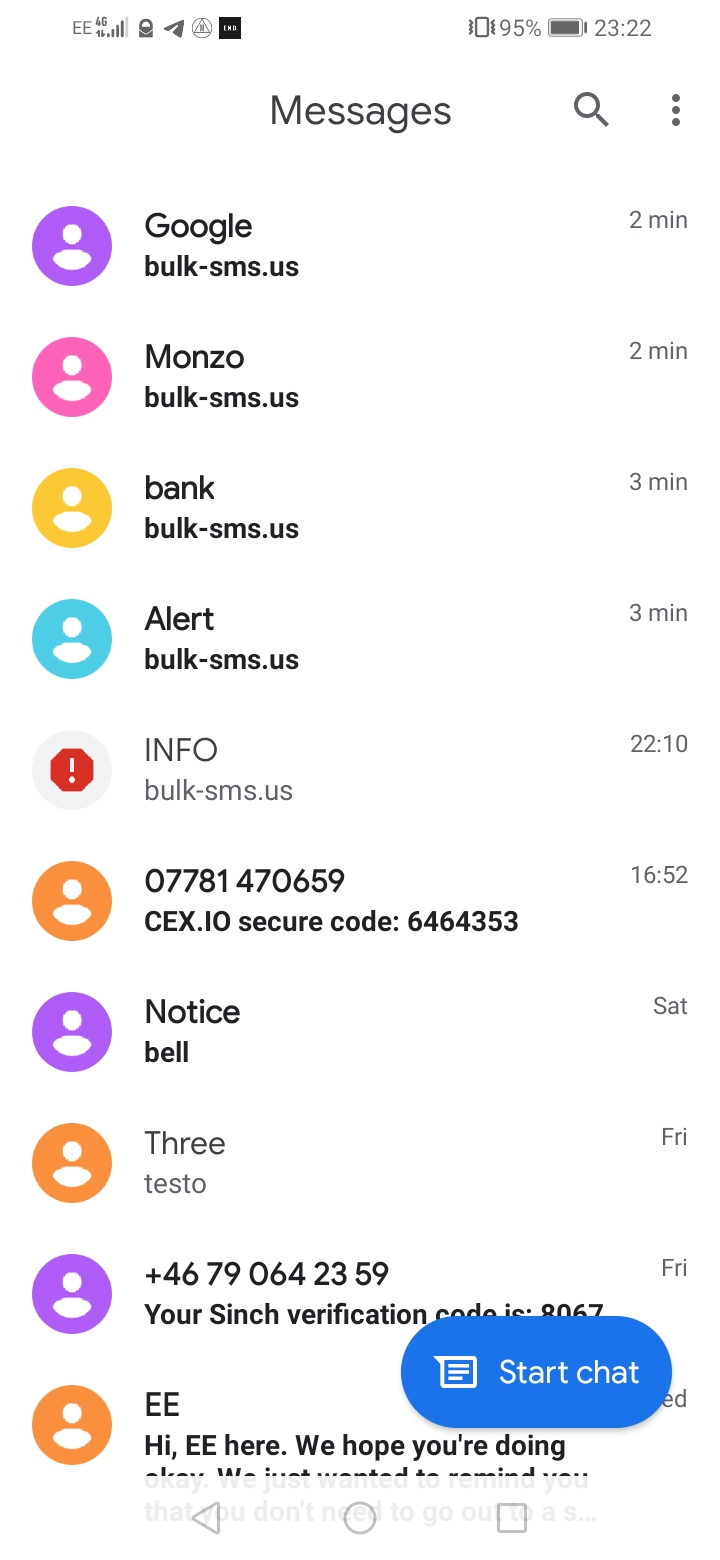The image size is (720, 1560).
Task: Open the three-dot overflow menu
Action: coord(676,110)
